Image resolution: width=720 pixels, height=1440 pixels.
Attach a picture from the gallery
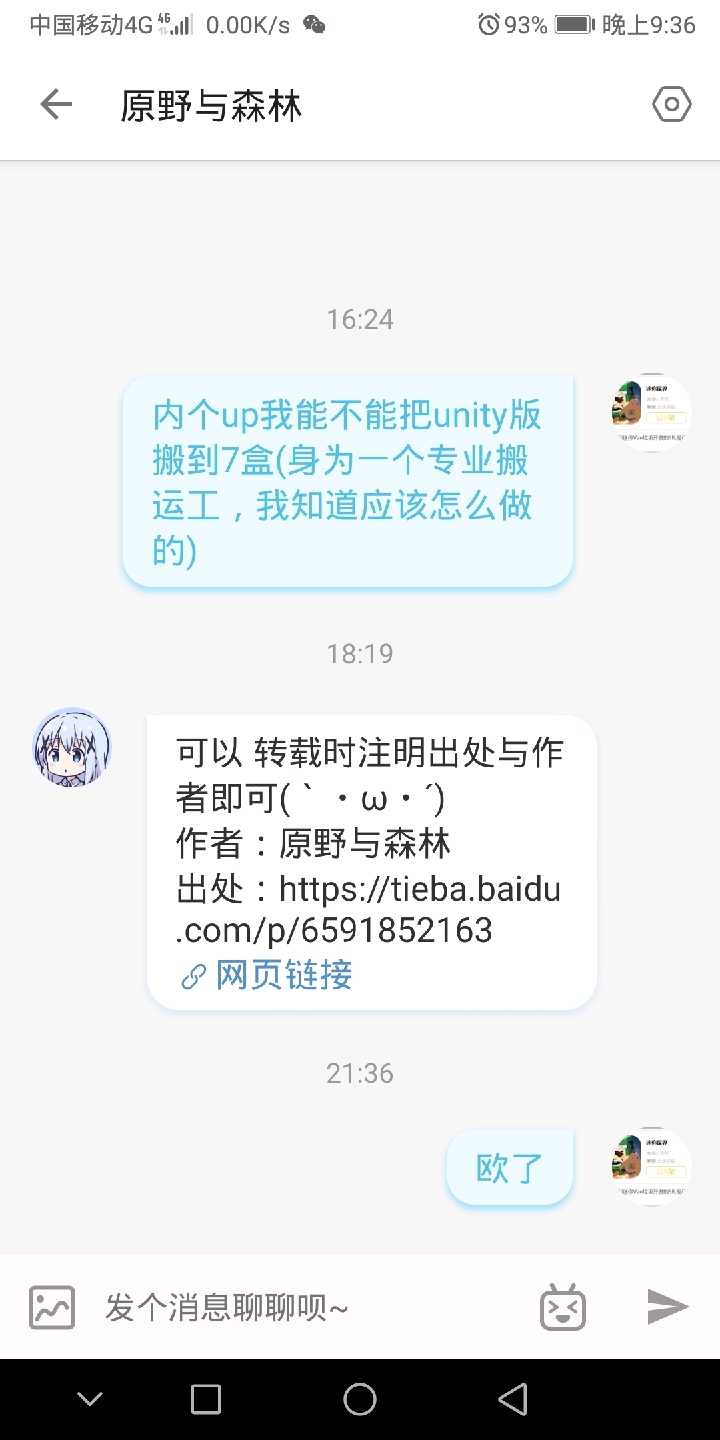pos(52,1307)
